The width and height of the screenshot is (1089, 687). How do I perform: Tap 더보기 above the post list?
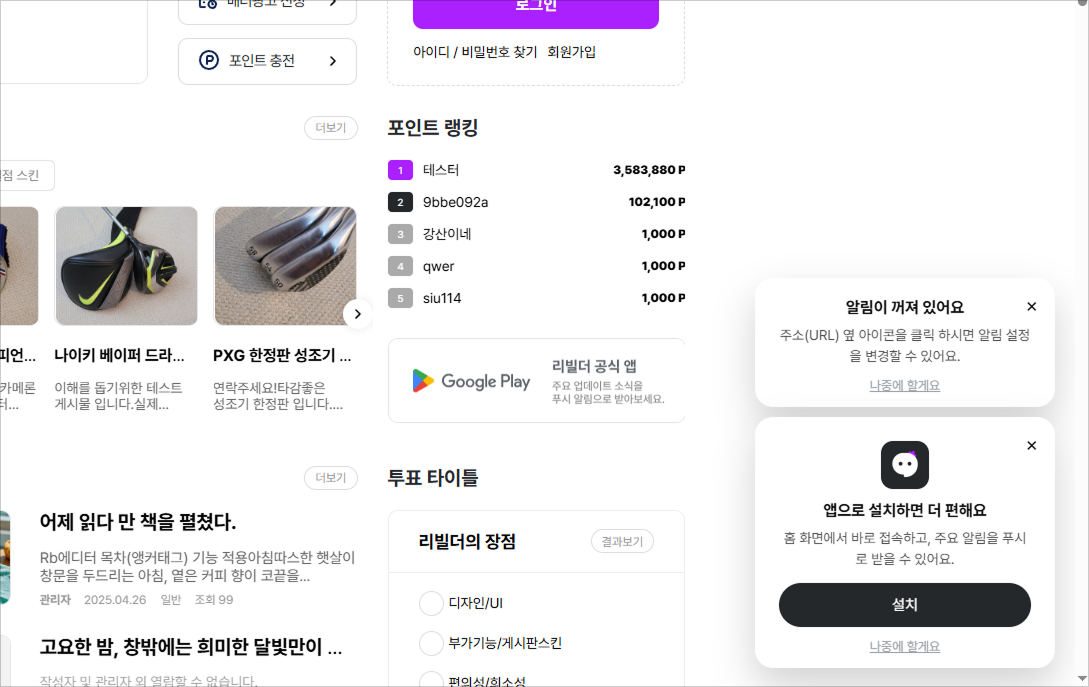click(330, 478)
